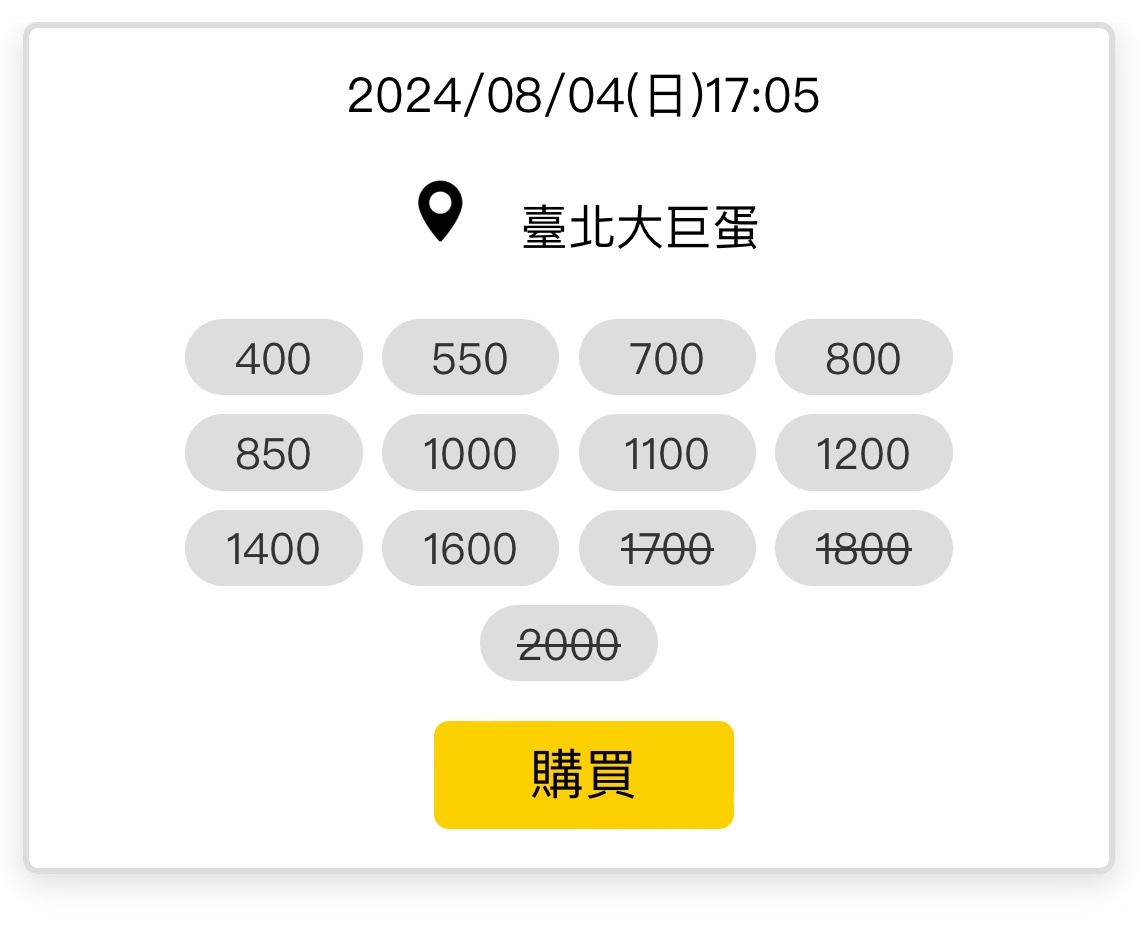
Task: Tap the crossed-out 1700 price chip
Action: (667, 548)
